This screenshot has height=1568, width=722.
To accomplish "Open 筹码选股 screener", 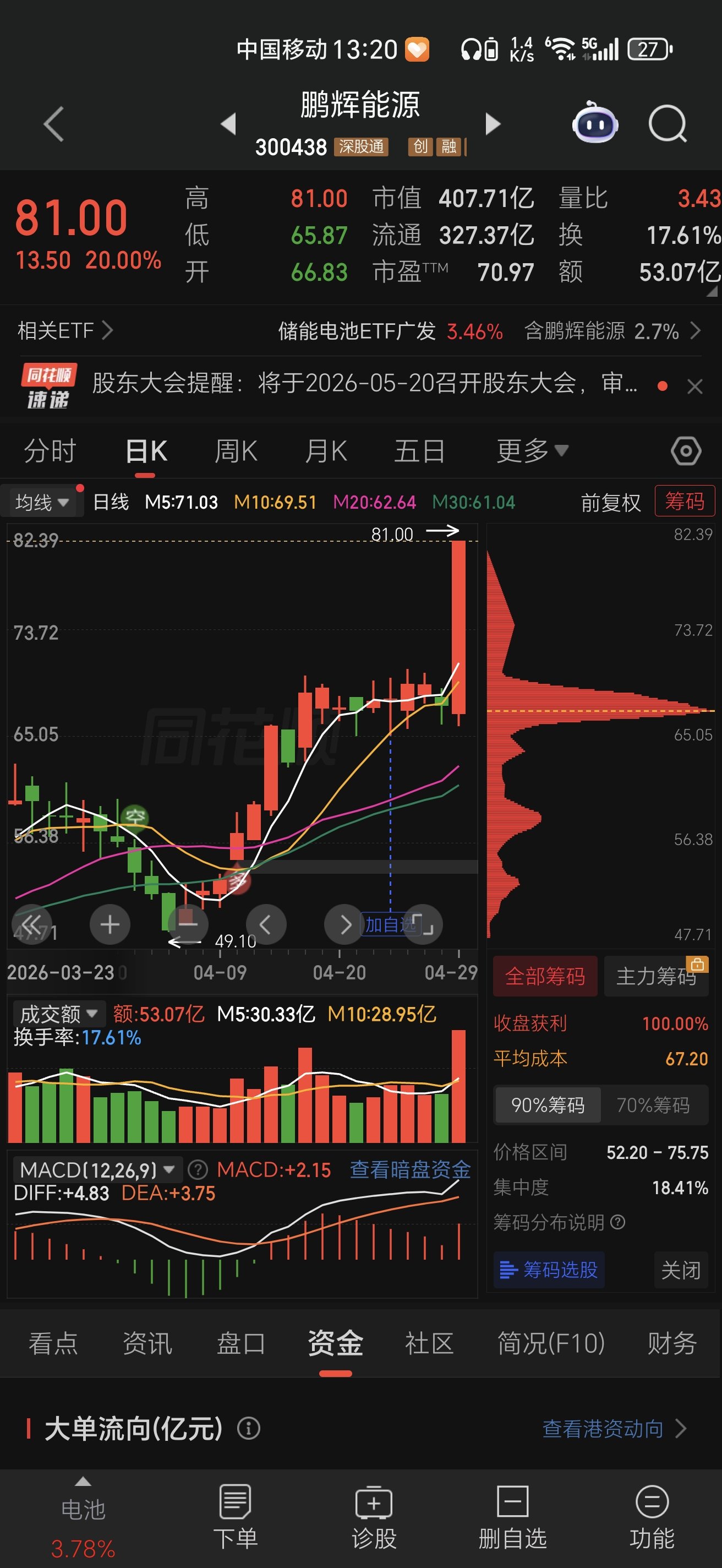I will [548, 1270].
